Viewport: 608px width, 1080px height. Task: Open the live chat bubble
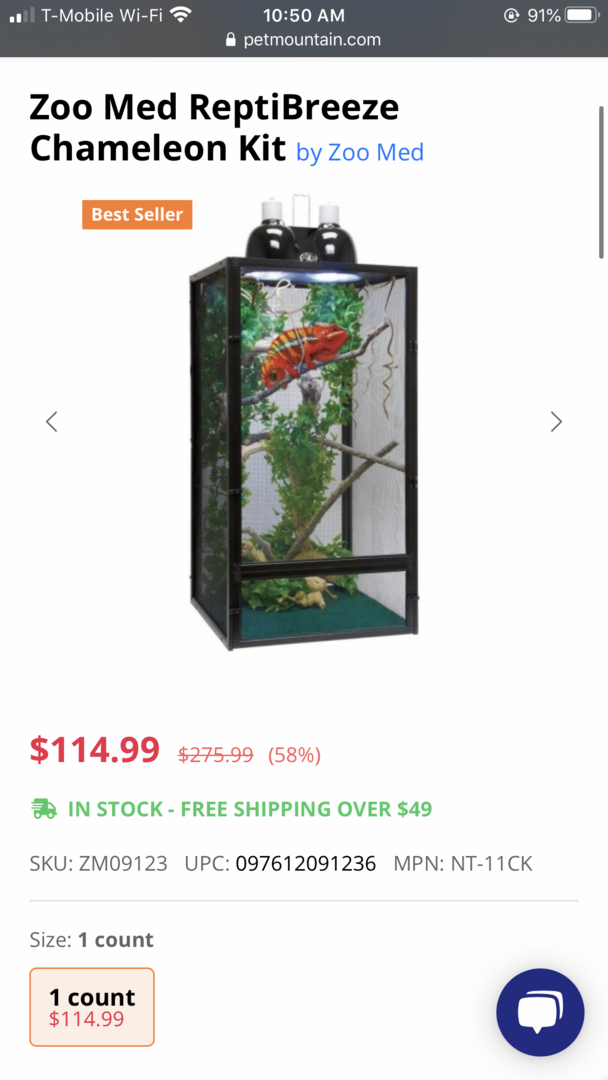(540, 1012)
